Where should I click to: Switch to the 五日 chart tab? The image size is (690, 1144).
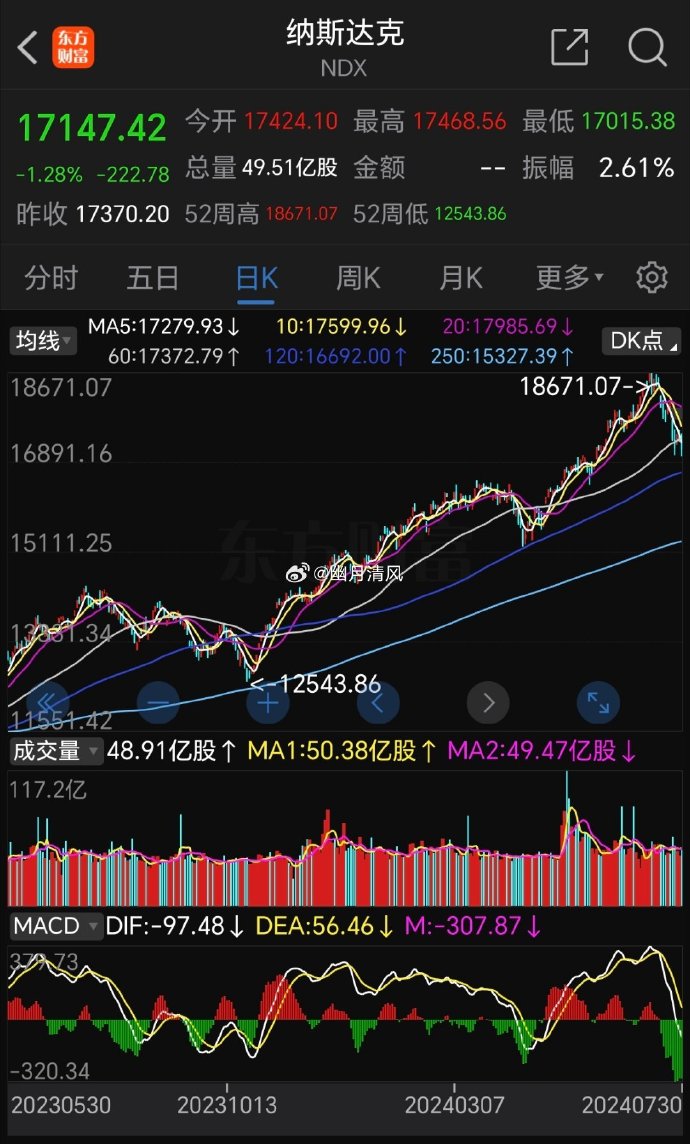(153, 278)
